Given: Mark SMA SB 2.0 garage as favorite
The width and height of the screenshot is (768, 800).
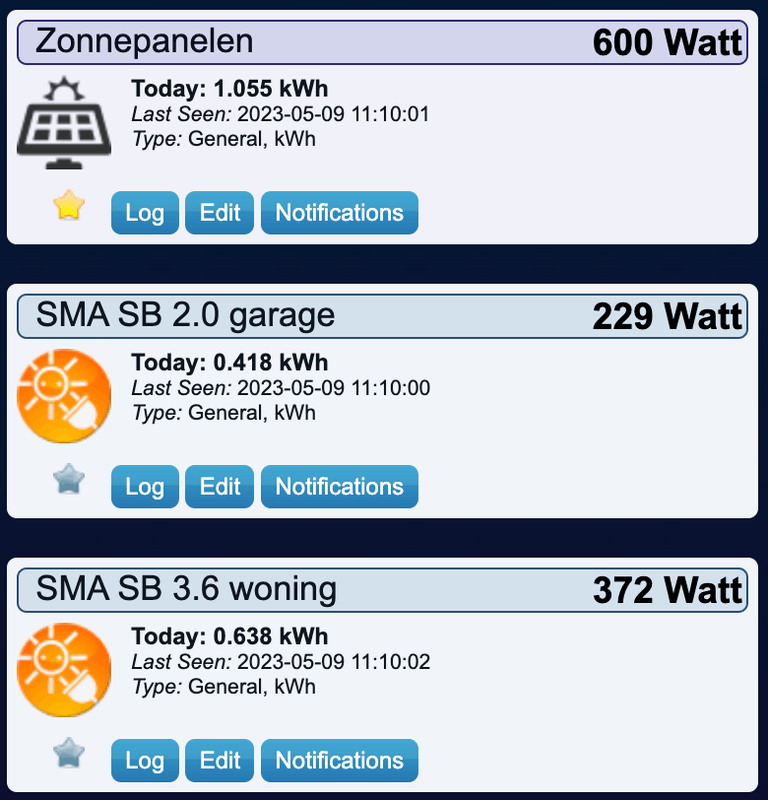Looking at the screenshot, I should click(68, 481).
